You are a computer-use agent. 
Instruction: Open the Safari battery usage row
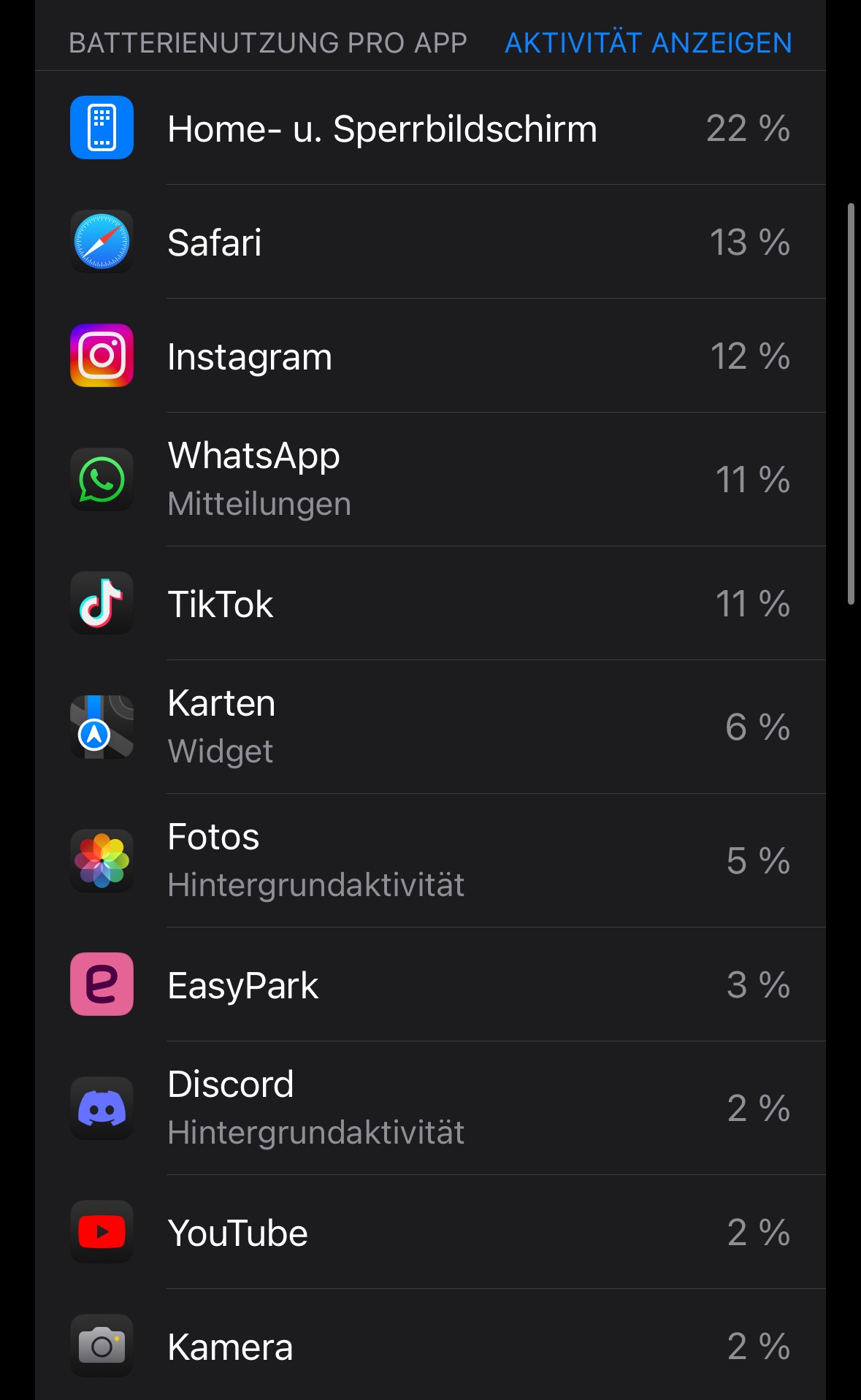[430, 242]
